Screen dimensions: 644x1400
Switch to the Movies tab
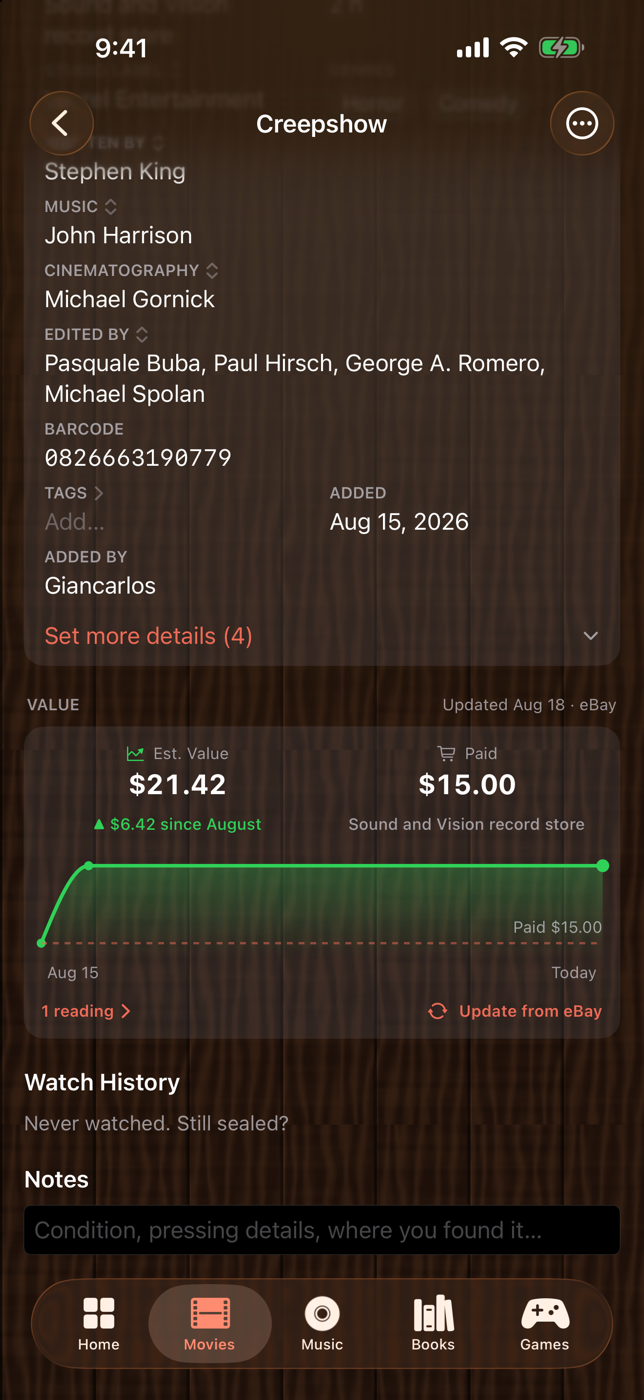(210, 1323)
